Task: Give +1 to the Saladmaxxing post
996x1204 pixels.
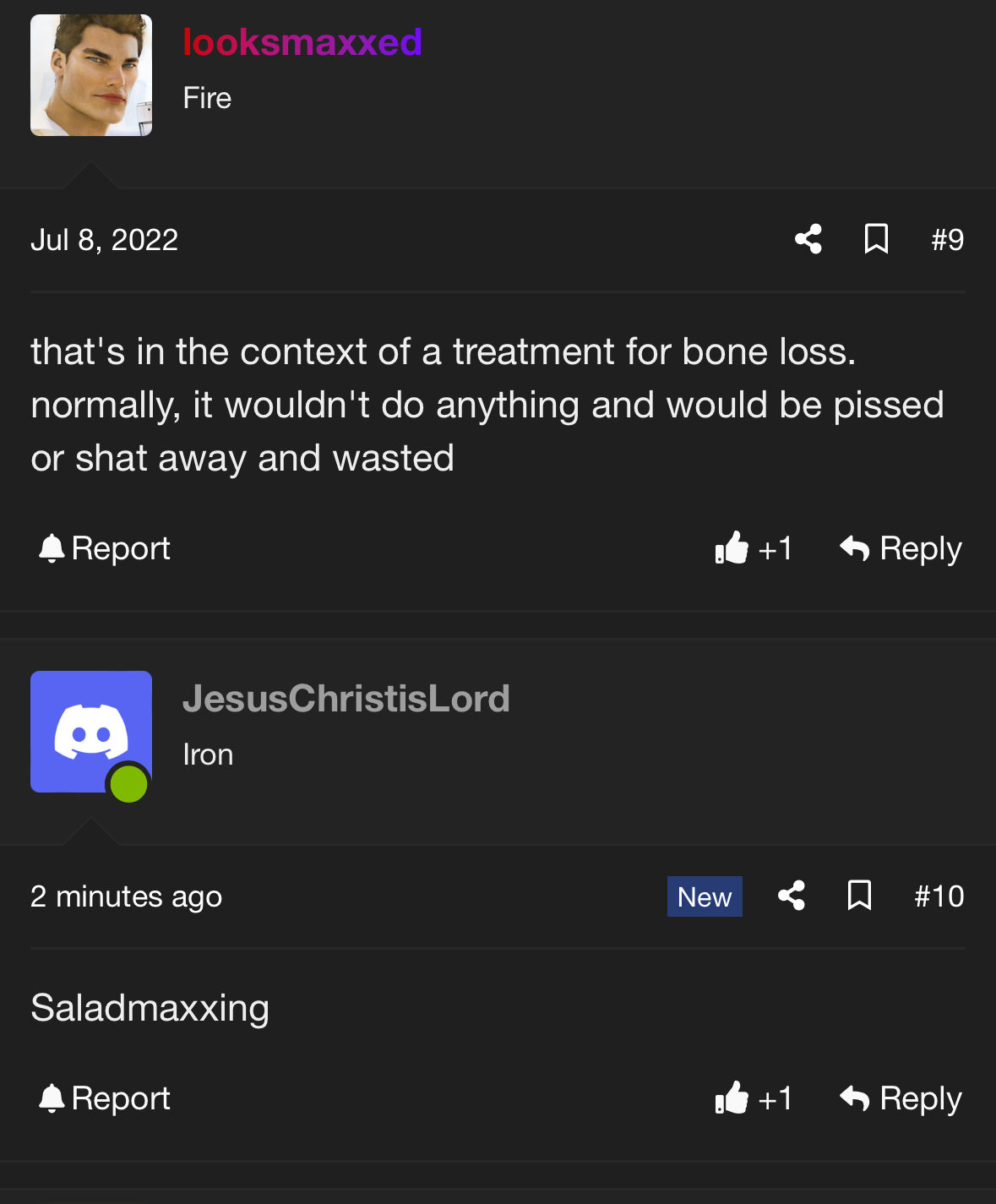Action: click(x=754, y=1098)
